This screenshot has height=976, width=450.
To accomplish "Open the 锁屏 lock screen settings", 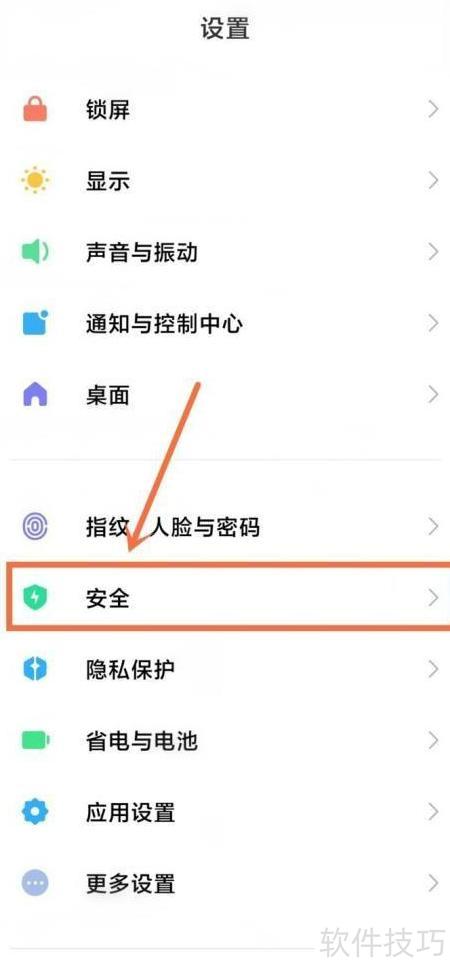I will (x=225, y=111).
